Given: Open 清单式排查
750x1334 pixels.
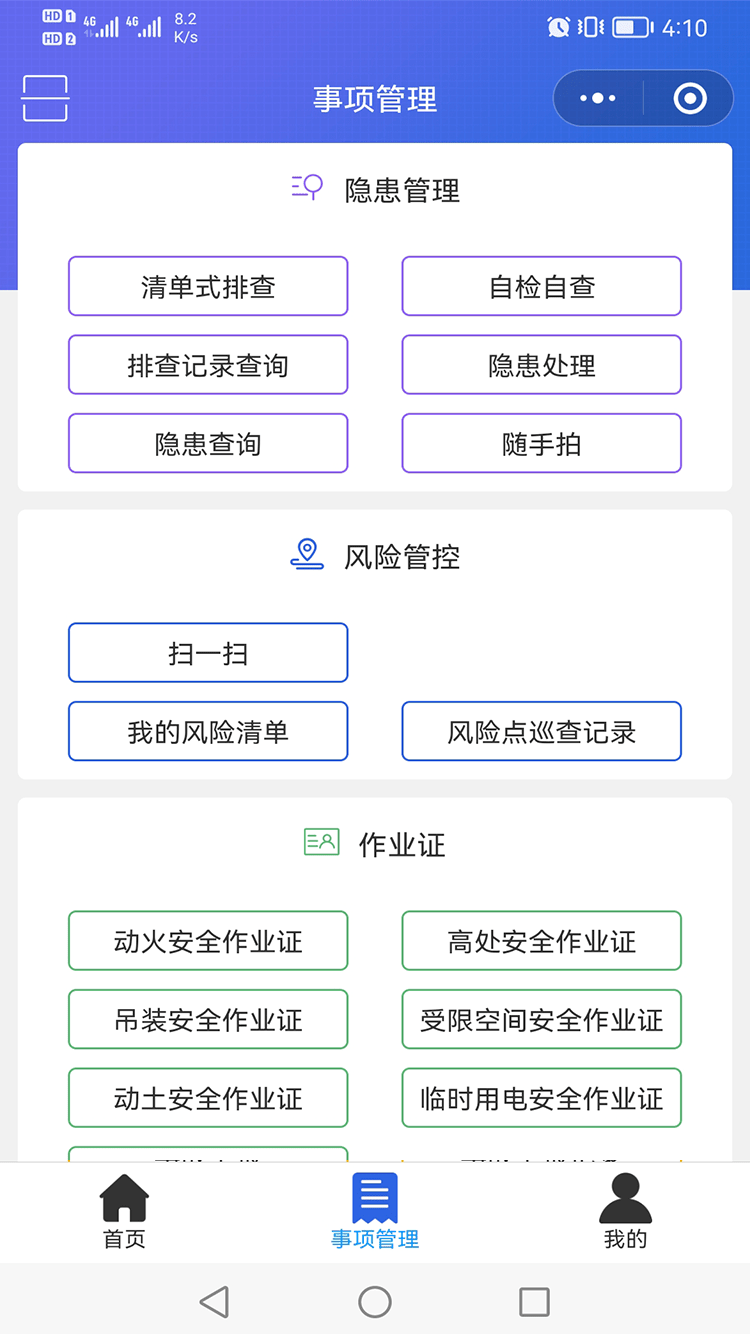Looking at the screenshot, I should tap(208, 287).
